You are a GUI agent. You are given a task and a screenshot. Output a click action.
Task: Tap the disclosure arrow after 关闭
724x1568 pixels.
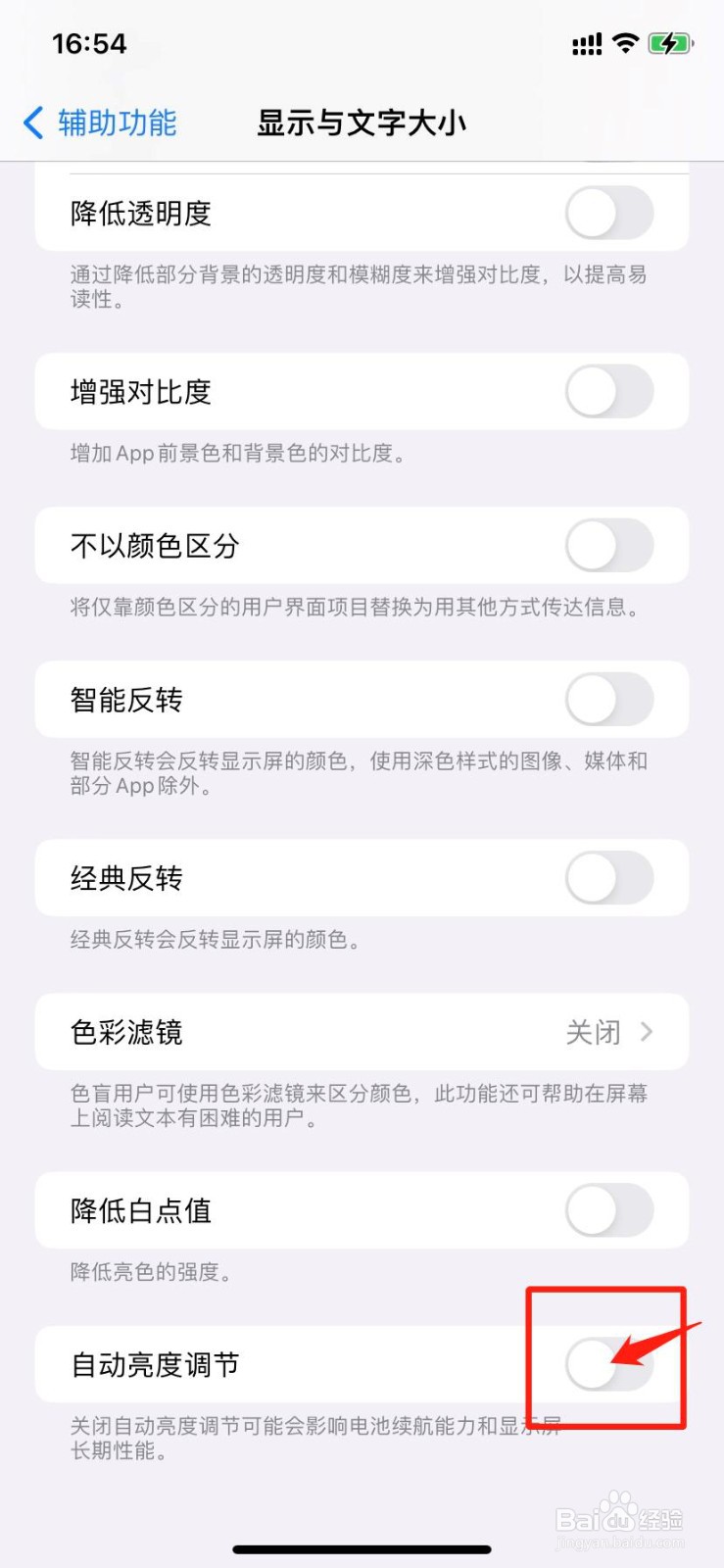coord(646,1031)
